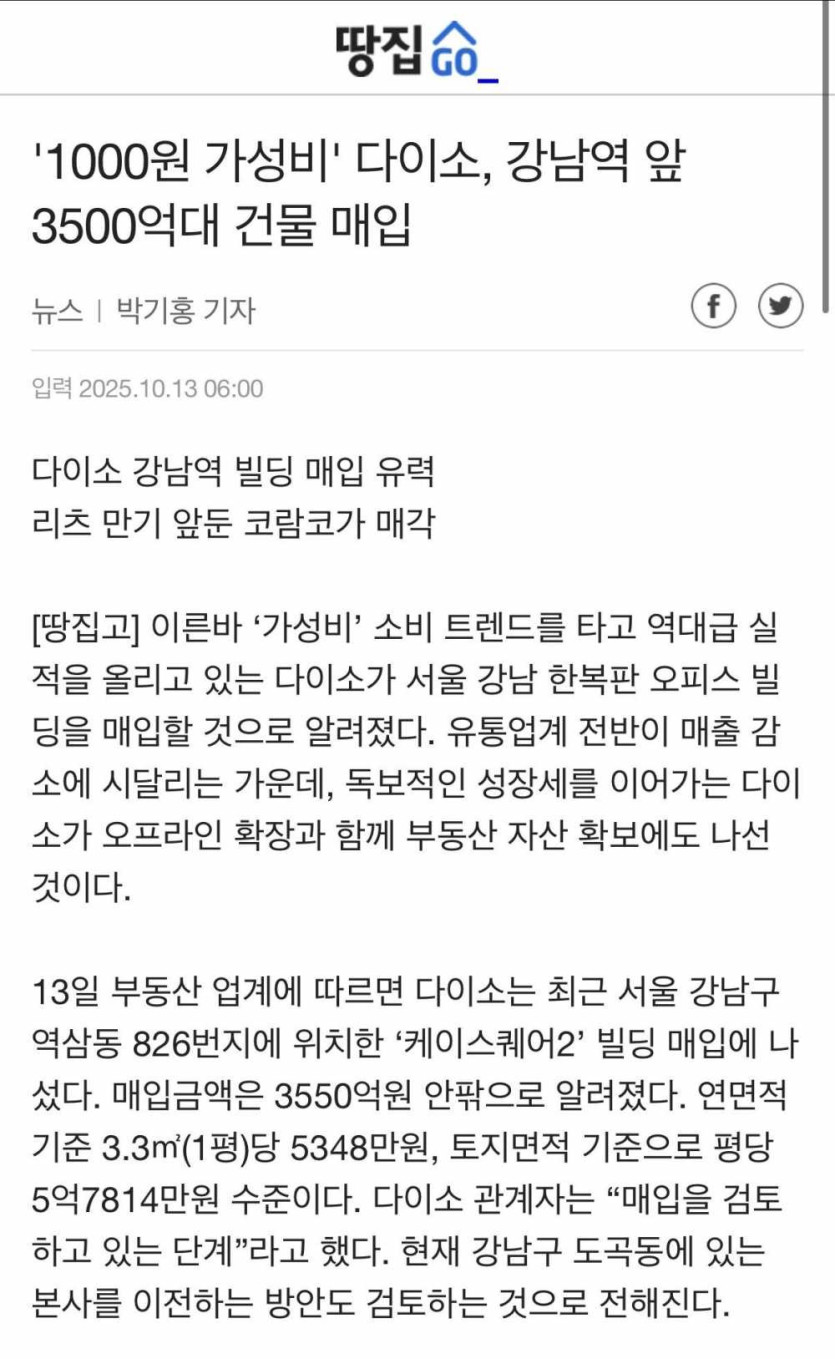
Task: Open the 땅집GO home logo link
Action: (x=416, y=49)
